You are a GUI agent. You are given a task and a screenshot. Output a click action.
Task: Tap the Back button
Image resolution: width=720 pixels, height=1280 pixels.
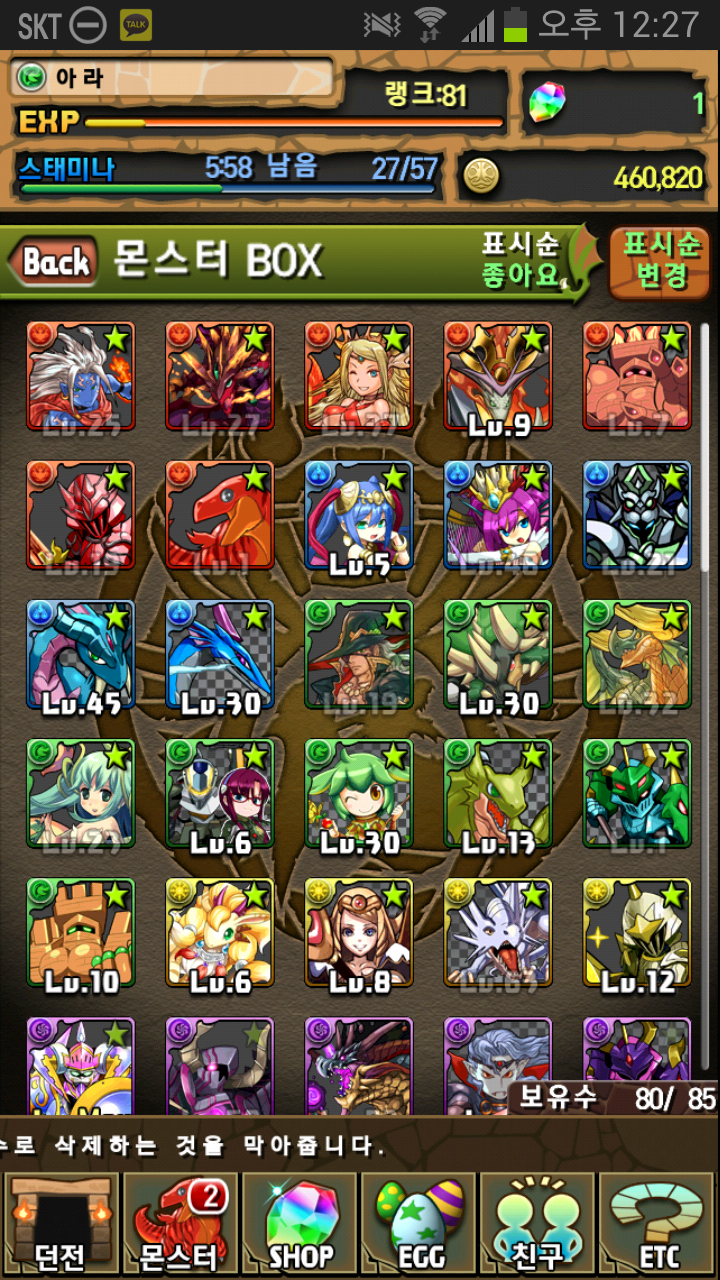(x=55, y=263)
